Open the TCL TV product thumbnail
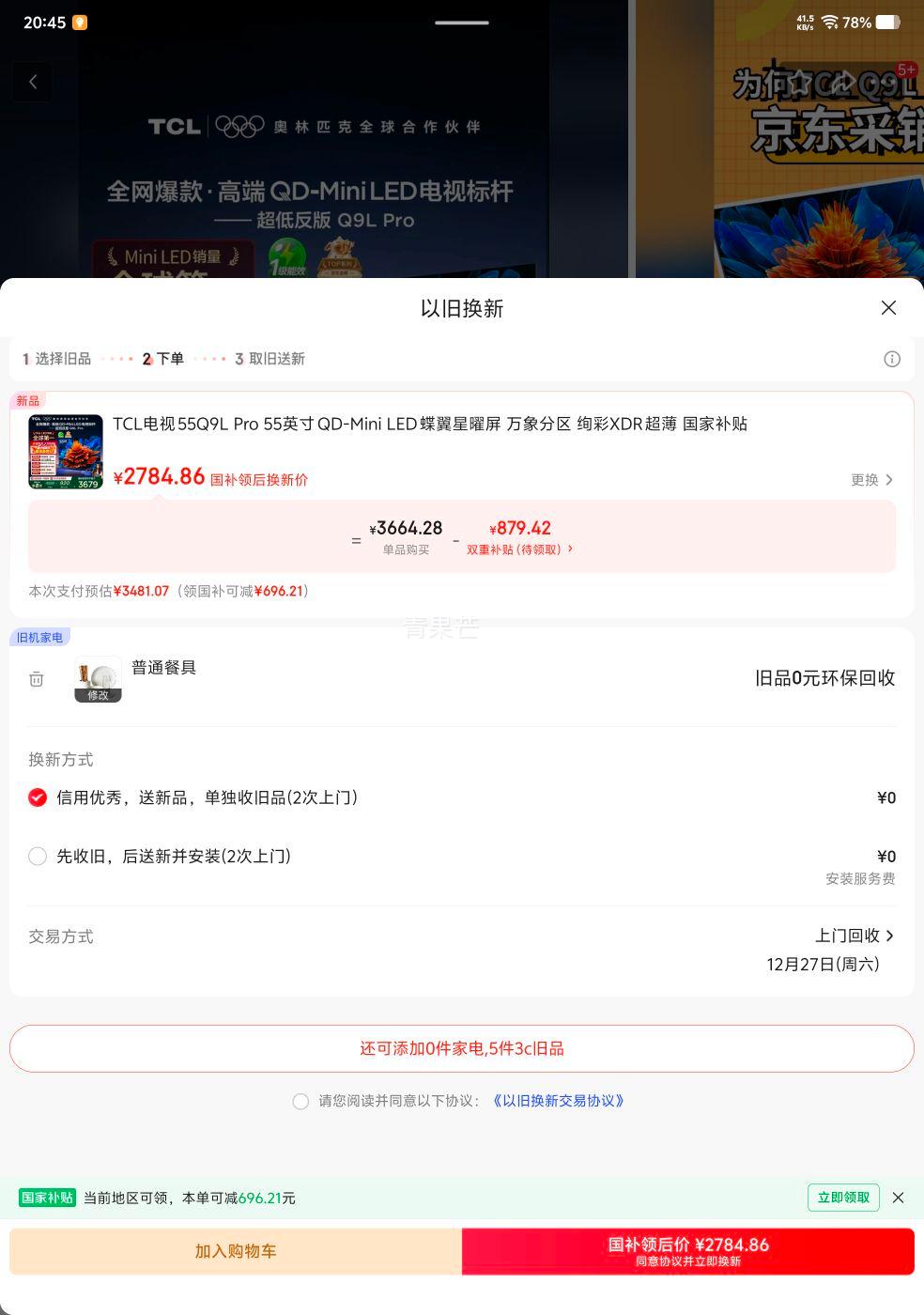924x1315 pixels. click(x=65, y=451)
